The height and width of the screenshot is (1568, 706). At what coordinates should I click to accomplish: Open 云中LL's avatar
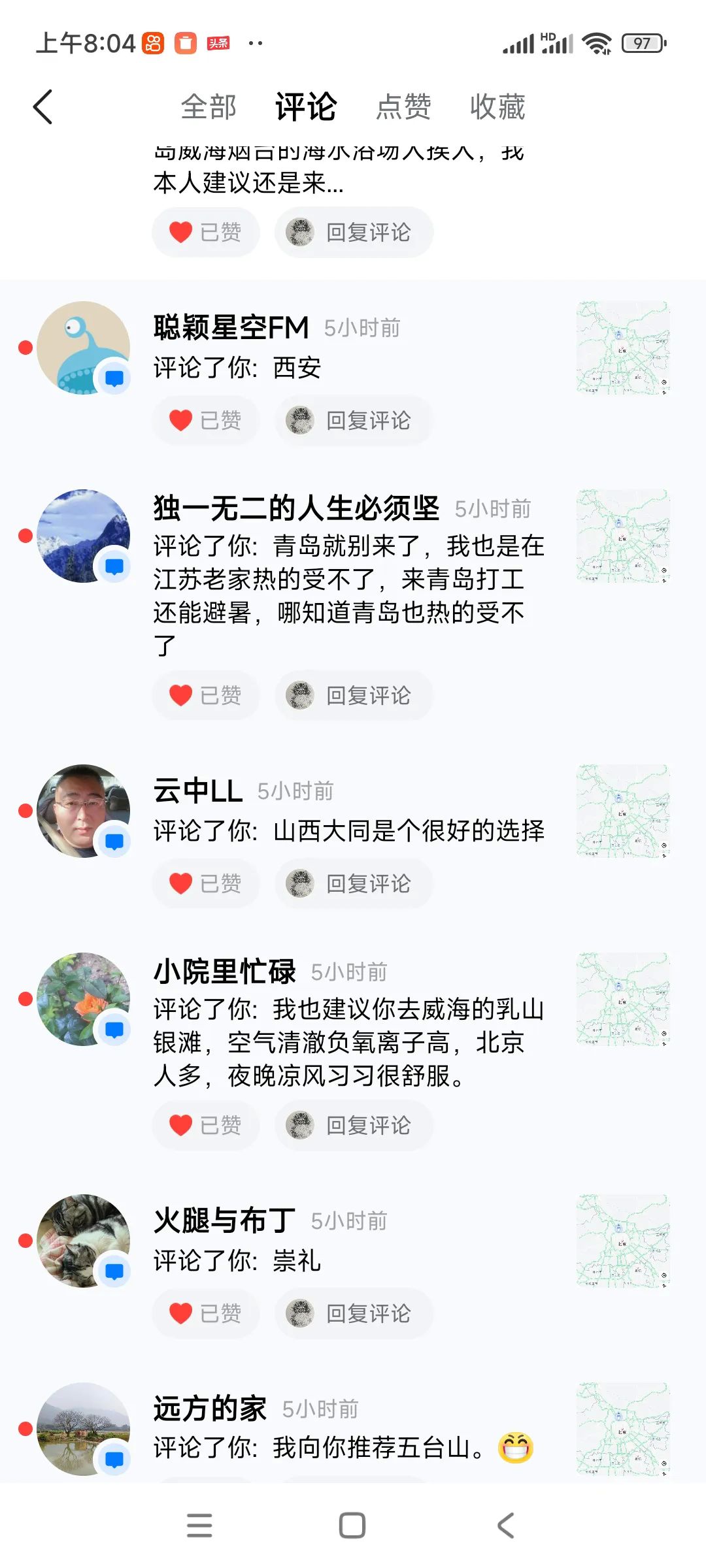pyautogui.click(x=83, y=811)
